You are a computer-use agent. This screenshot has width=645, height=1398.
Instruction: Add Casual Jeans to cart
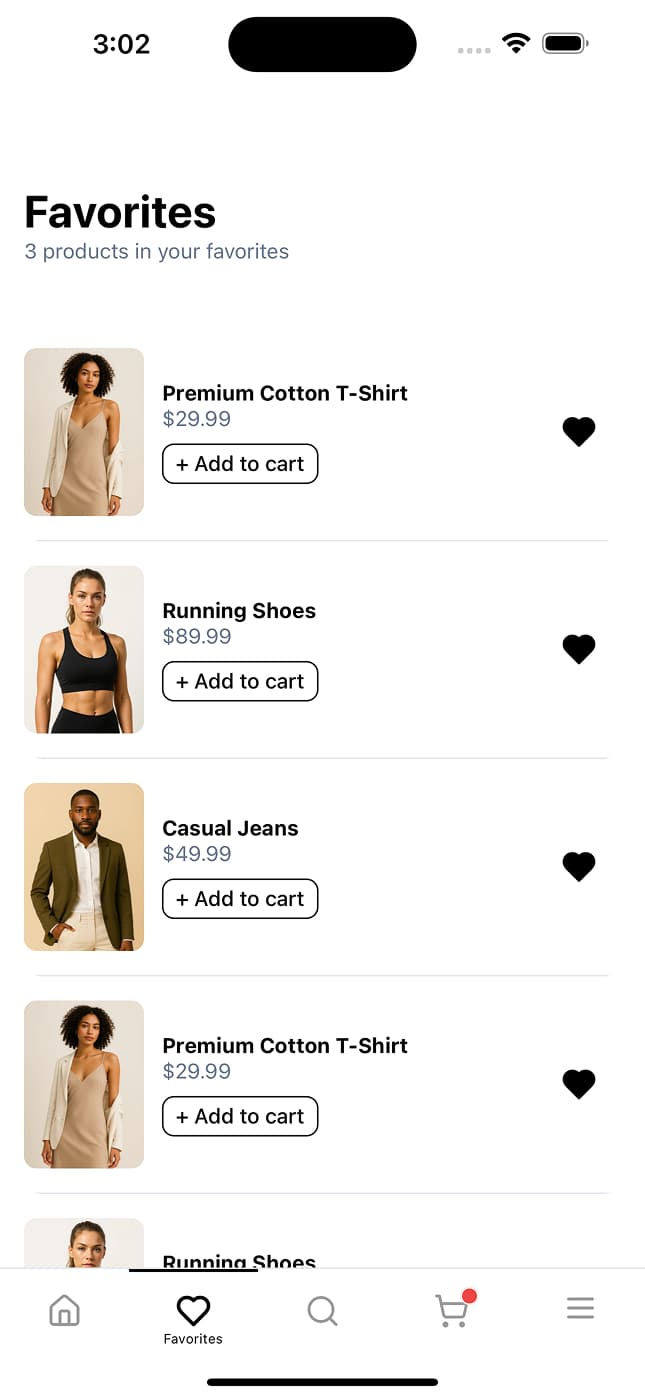pyautogui.click(x=240, y=899)
